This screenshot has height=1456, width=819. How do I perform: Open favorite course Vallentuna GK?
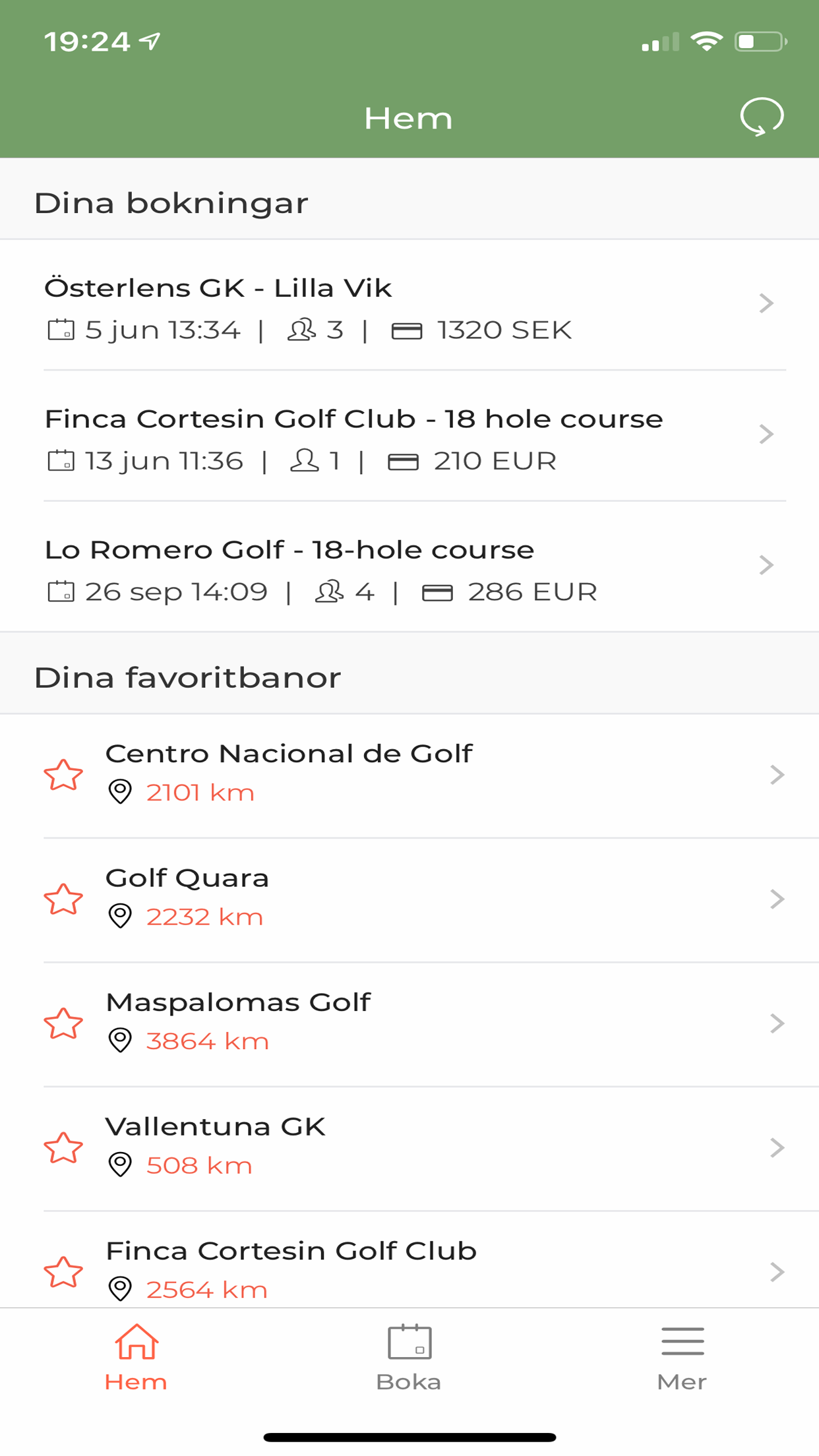(422, 1147)
